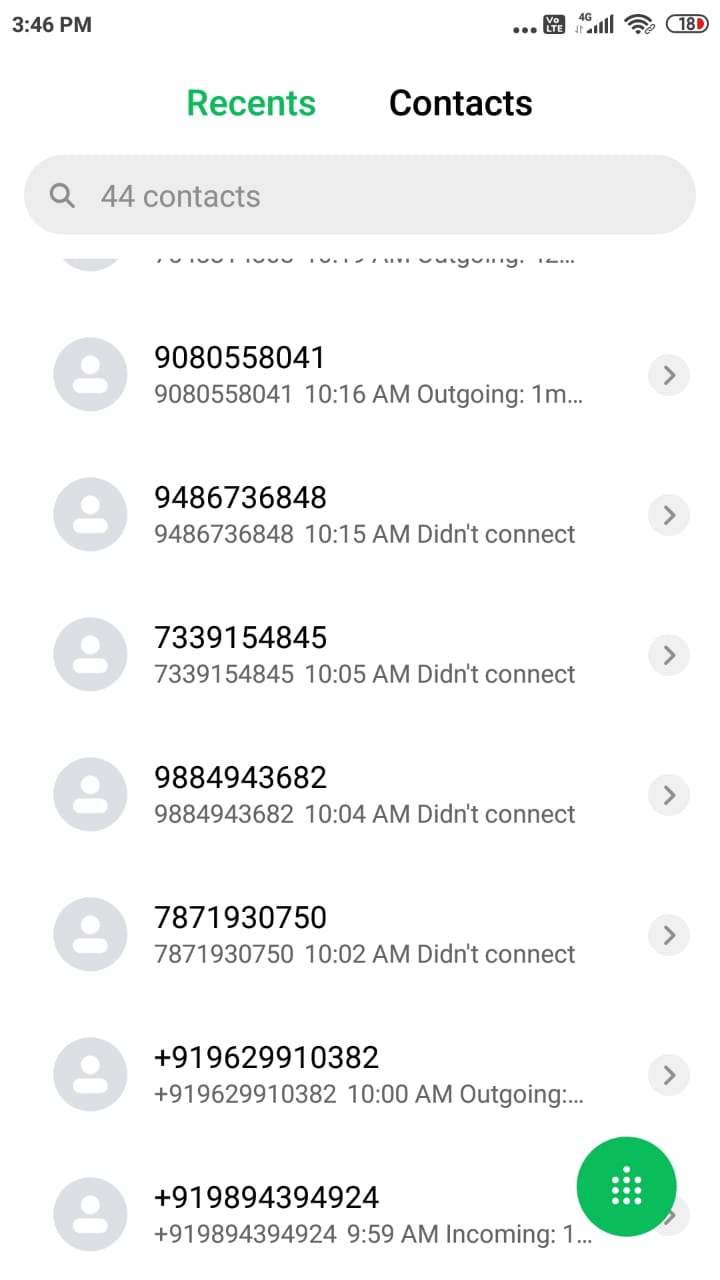720x1280 pixels.
Task: Open details arrow for 9080558041
Action: (x=669, y=375)
